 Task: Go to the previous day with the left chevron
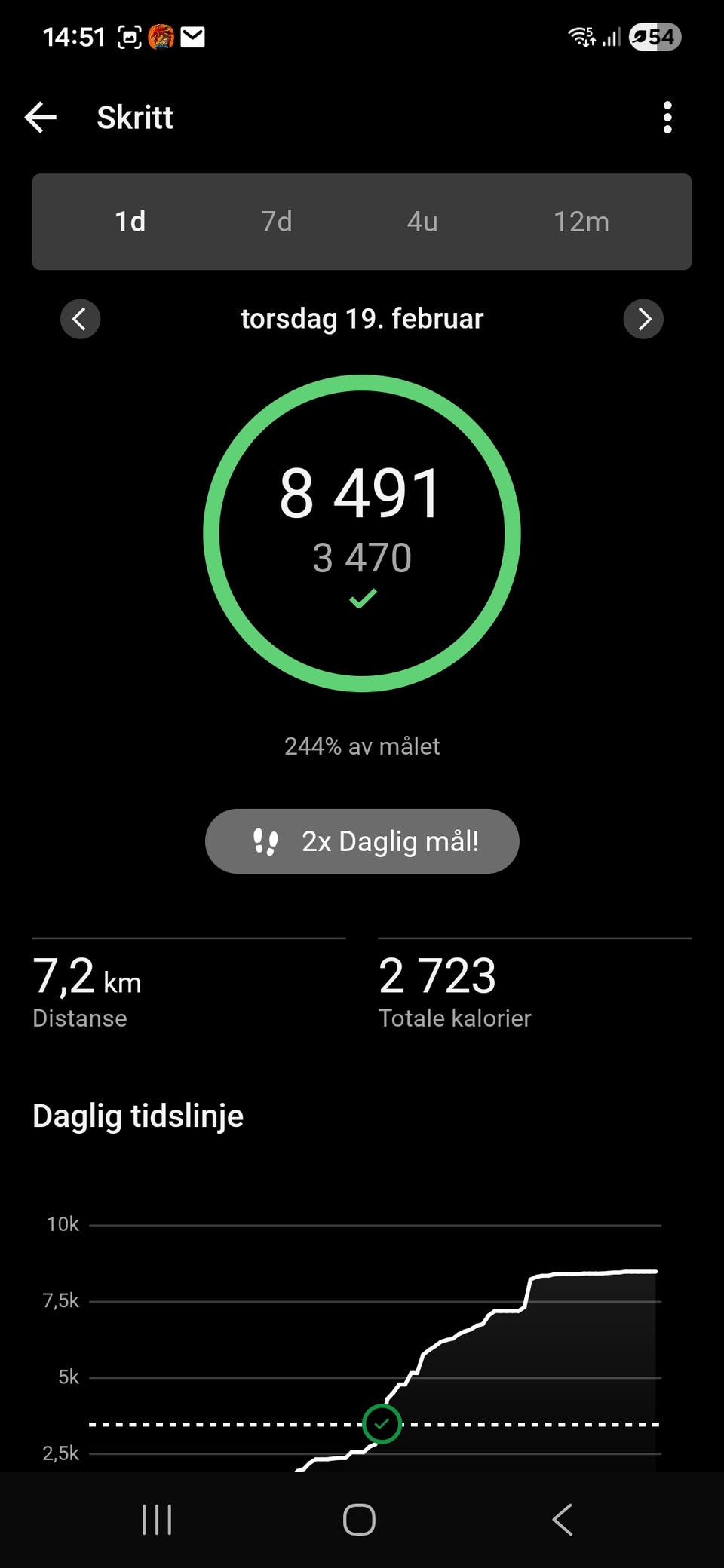[x=80, y=319]
